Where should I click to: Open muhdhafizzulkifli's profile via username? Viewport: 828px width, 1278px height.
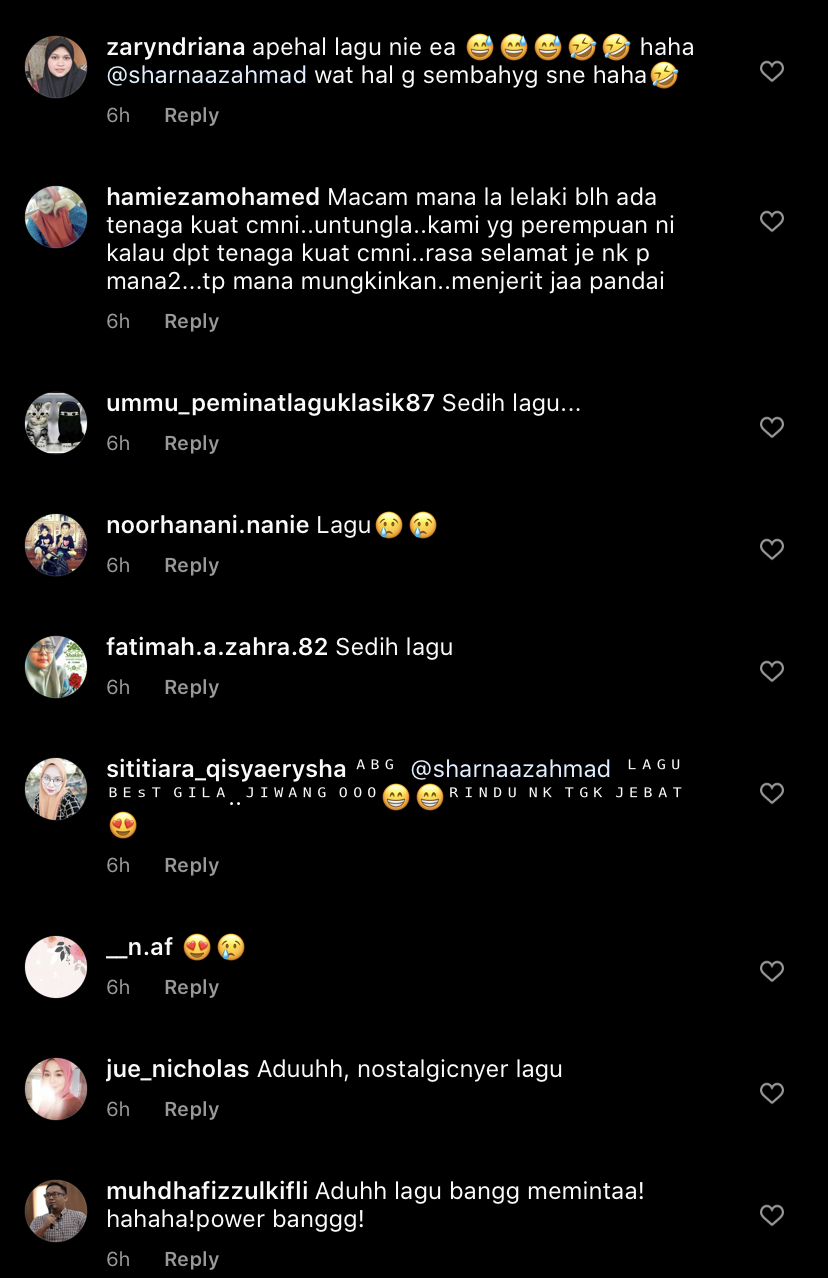[207, 1191]
